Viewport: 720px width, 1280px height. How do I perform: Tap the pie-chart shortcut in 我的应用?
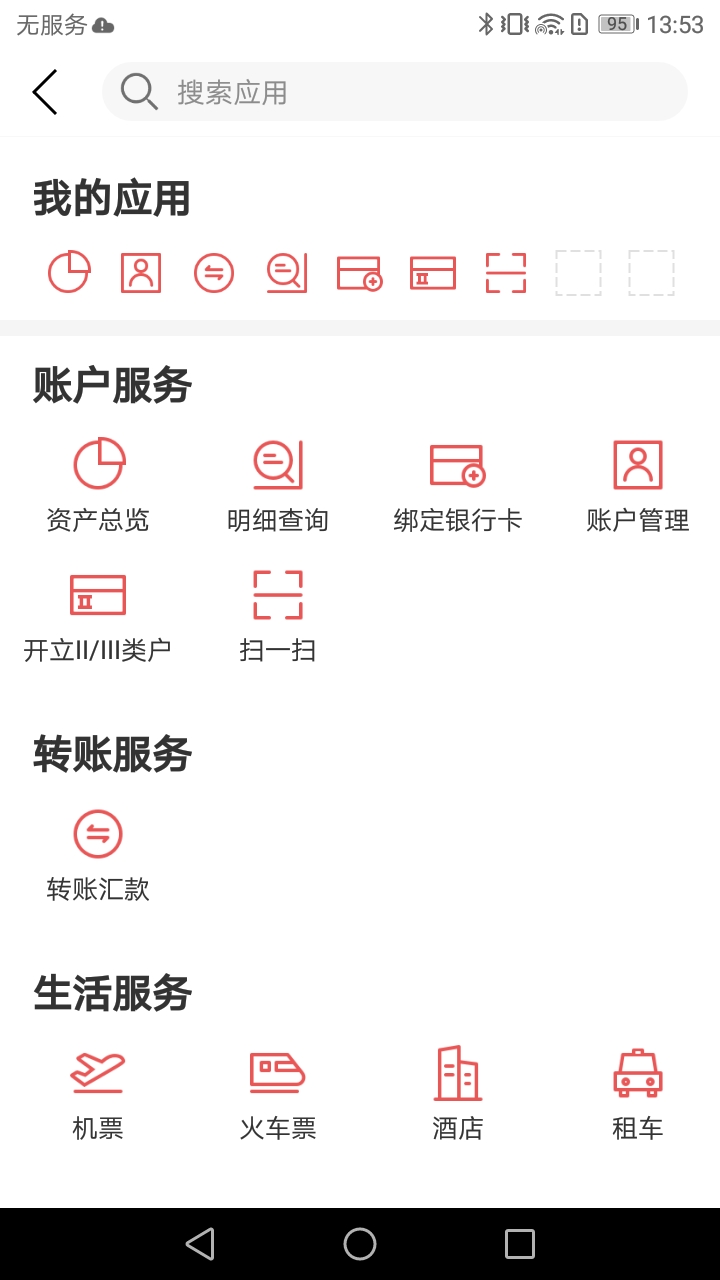69,272
